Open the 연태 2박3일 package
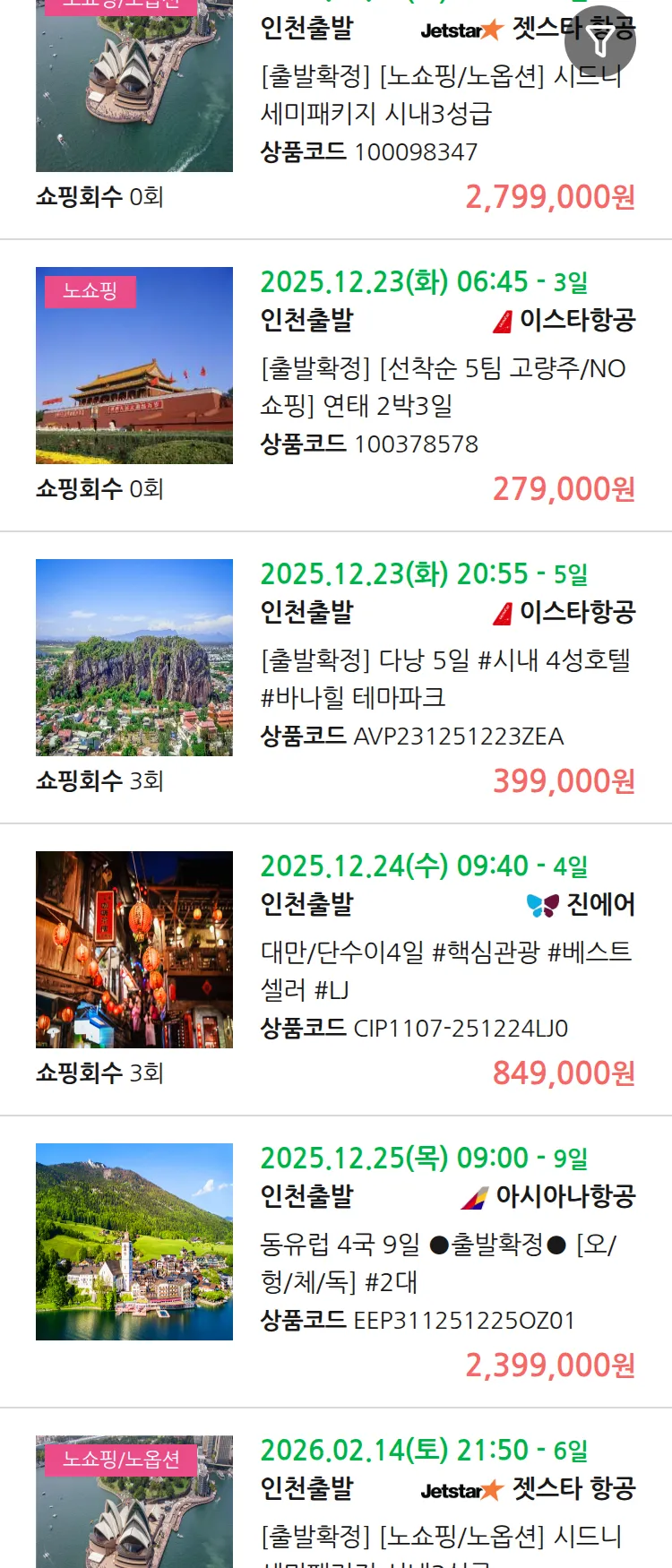 [x=444, y=386]
